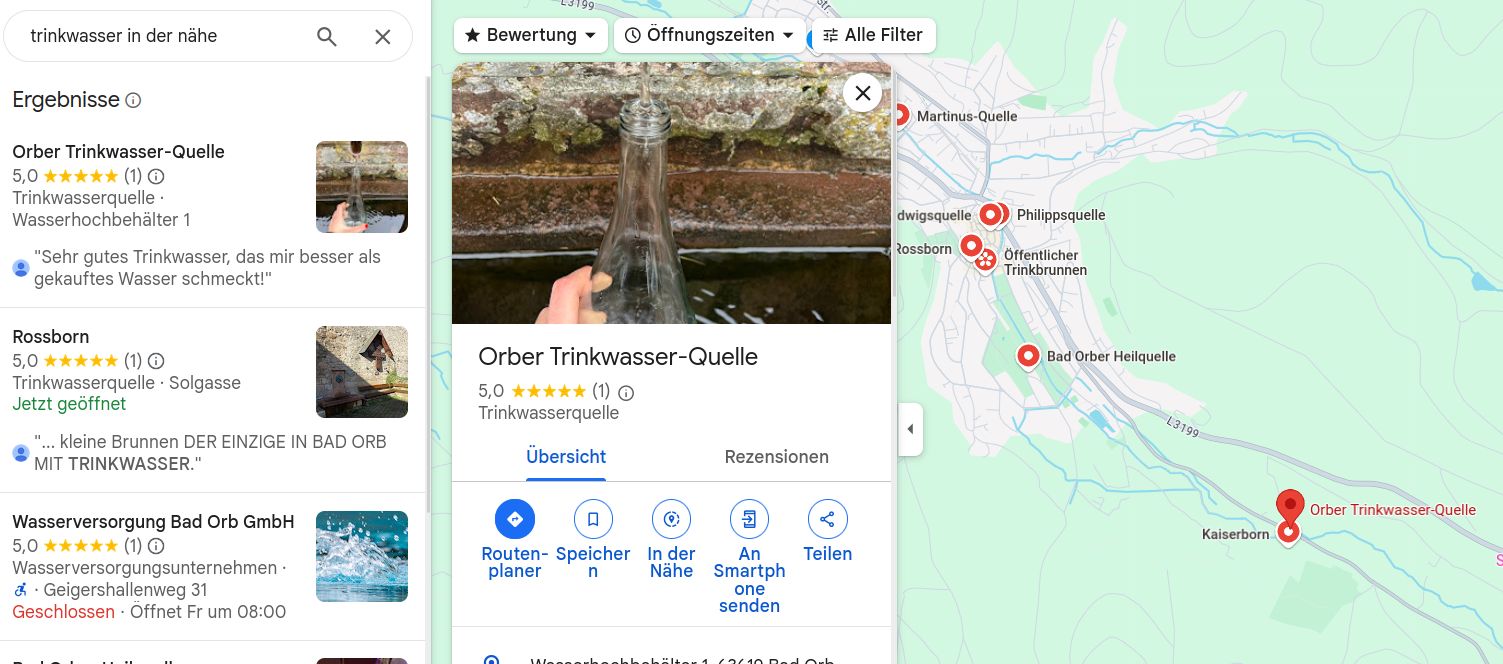Share via the Teilen button

(827, 520)
